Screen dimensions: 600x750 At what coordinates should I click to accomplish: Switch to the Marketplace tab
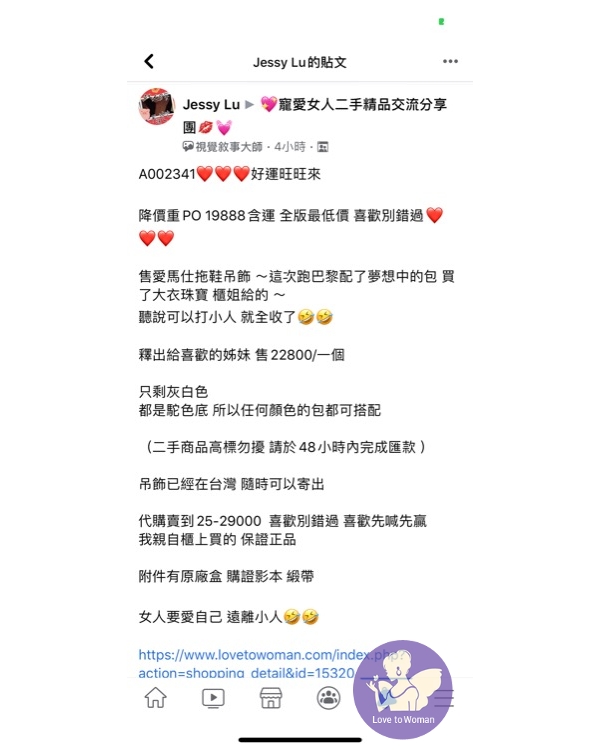point(270,698)
